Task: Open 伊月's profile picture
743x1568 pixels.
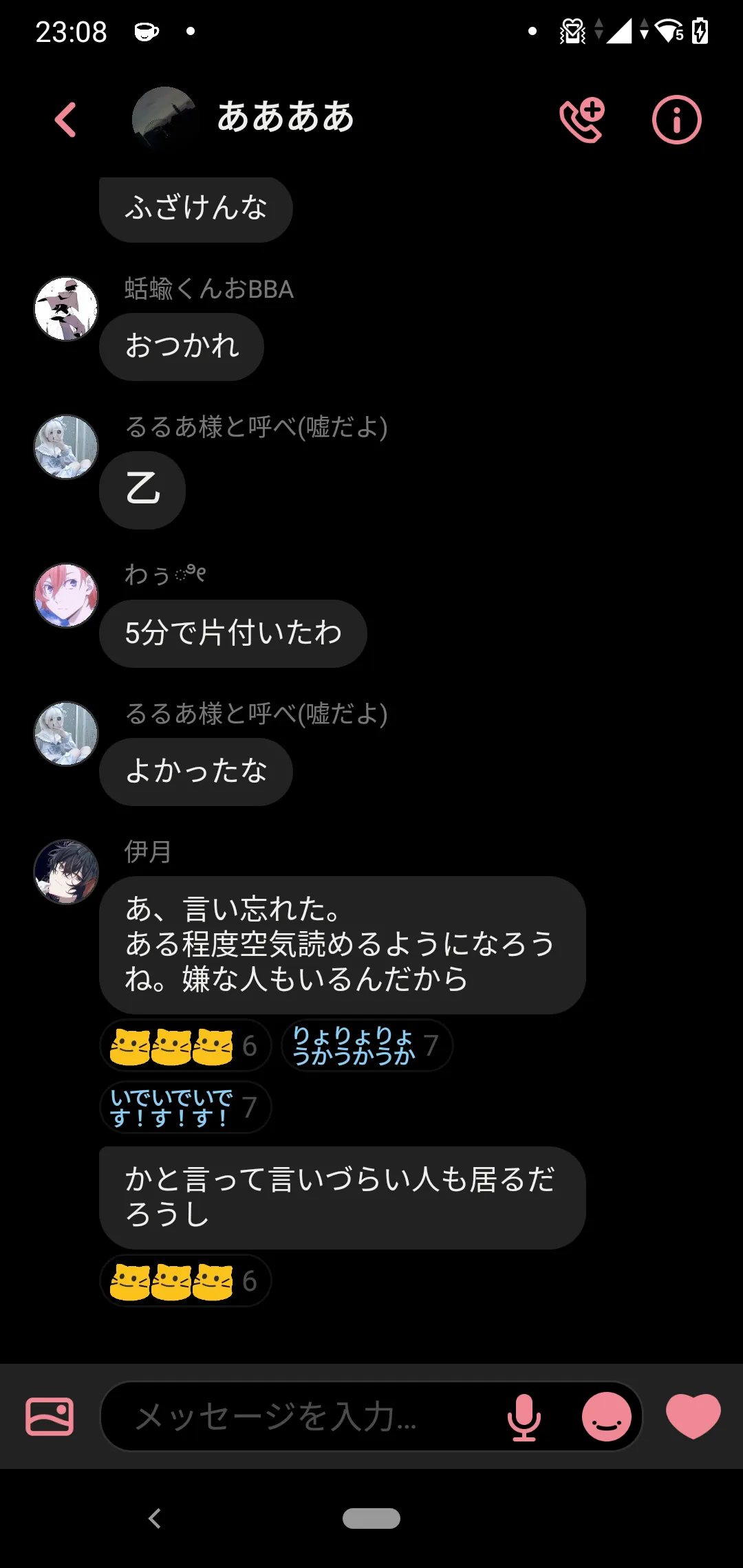Action: [66, 871]
